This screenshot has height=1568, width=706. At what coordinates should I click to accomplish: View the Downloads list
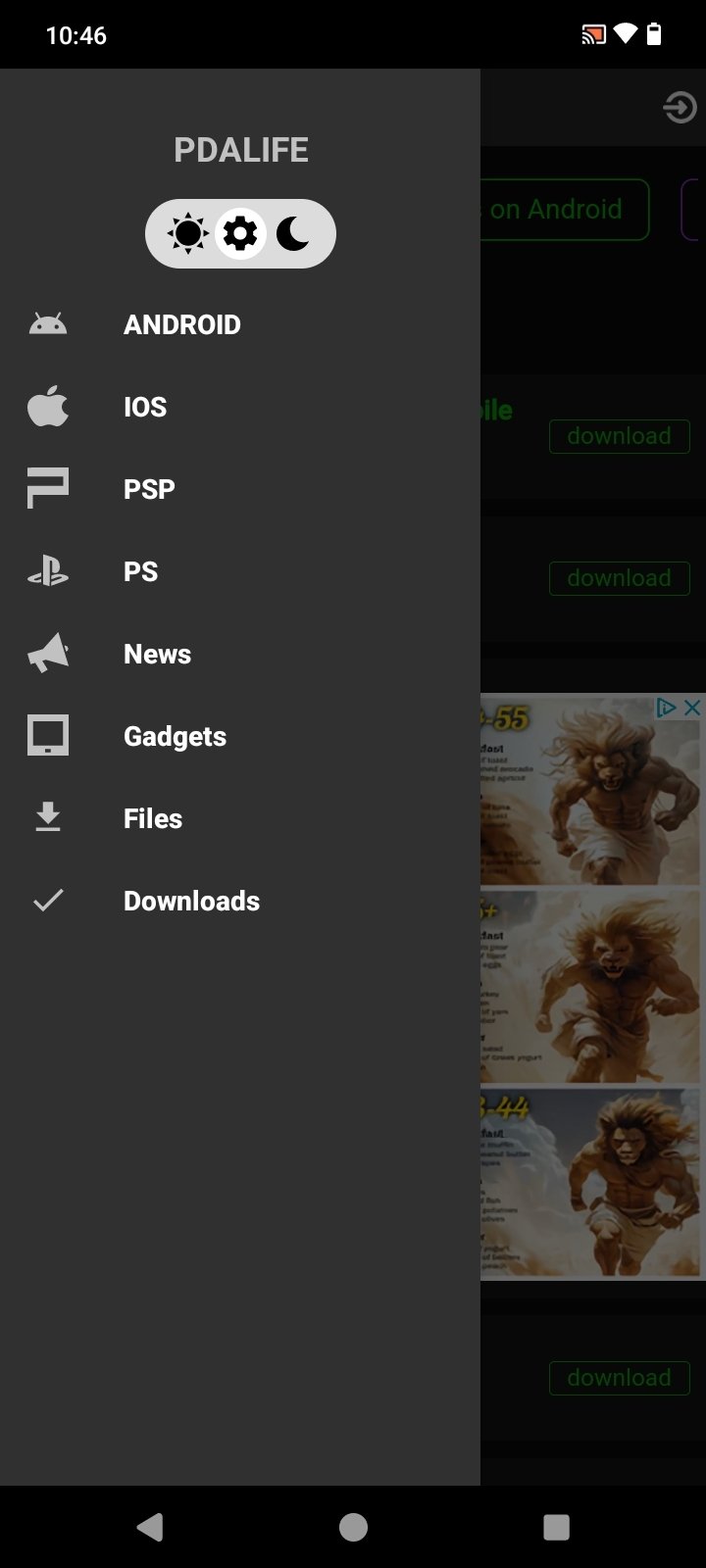point(191,901)
